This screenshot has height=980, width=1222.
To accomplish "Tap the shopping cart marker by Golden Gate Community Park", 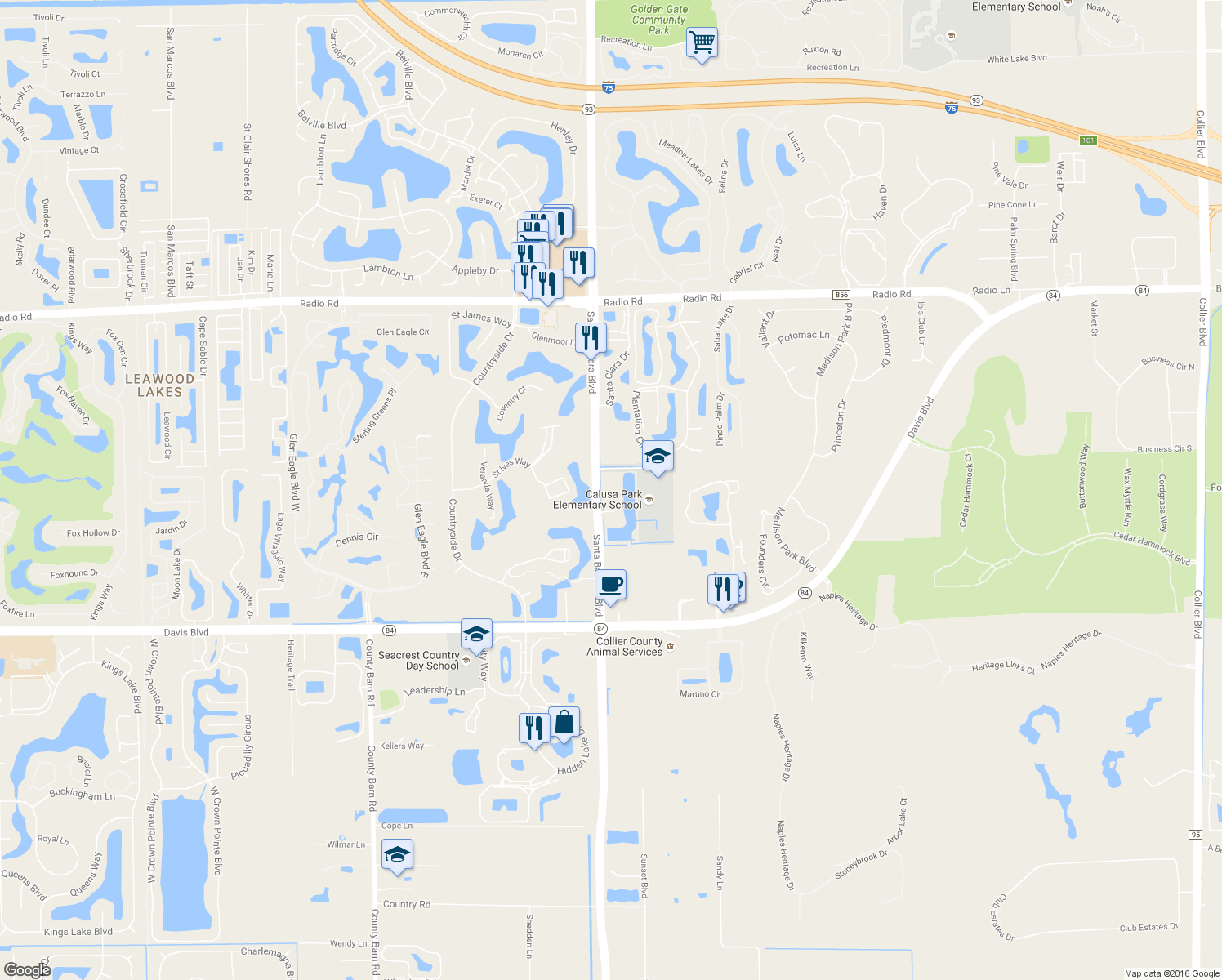I will pyautogui.click(x=702, y=42).
